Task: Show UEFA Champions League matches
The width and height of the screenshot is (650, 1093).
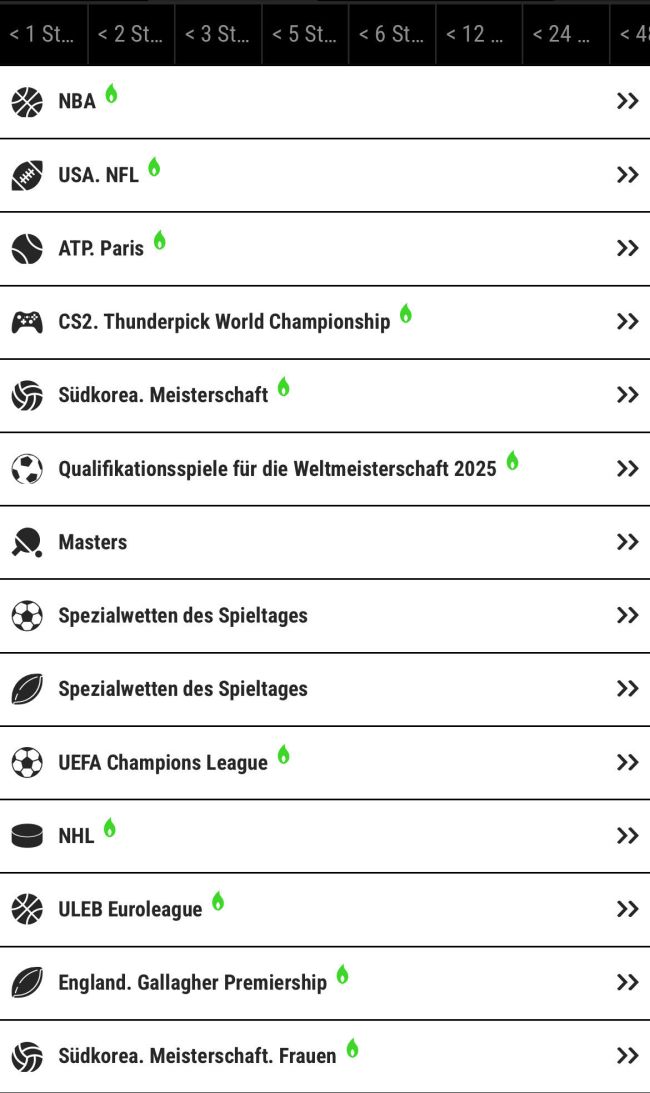Action: click(x=324, y=762)
